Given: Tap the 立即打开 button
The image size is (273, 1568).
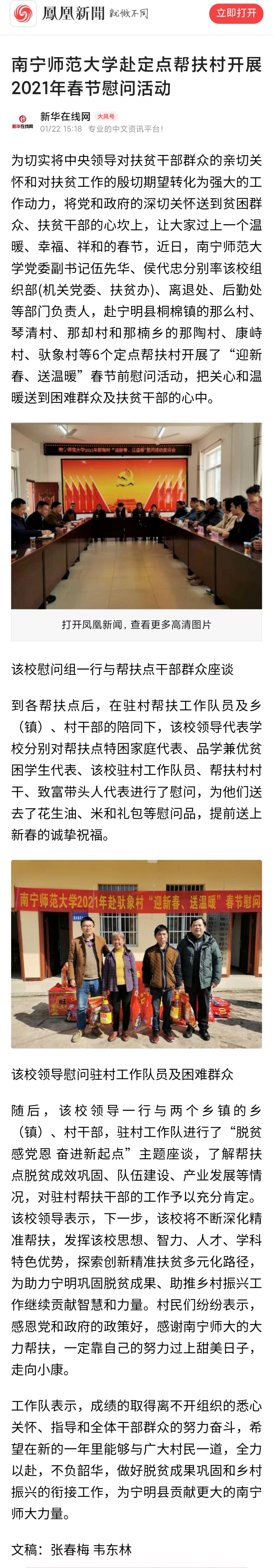Looking at the screenshot, I should [x=236, y=13].
